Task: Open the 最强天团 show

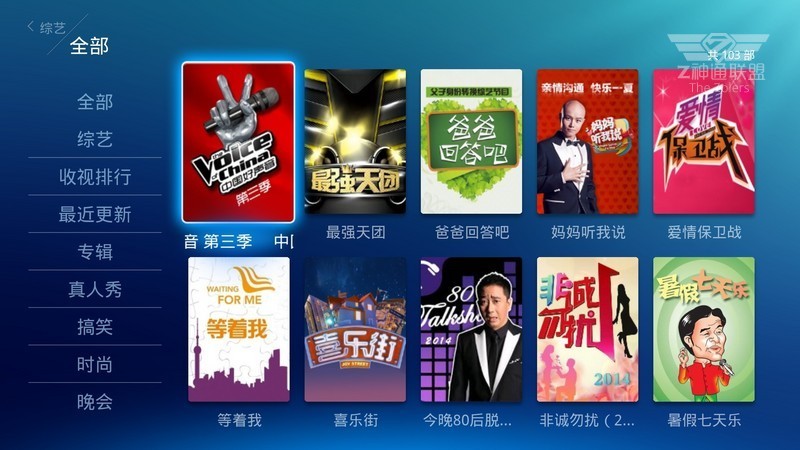Action: point(355,141)
